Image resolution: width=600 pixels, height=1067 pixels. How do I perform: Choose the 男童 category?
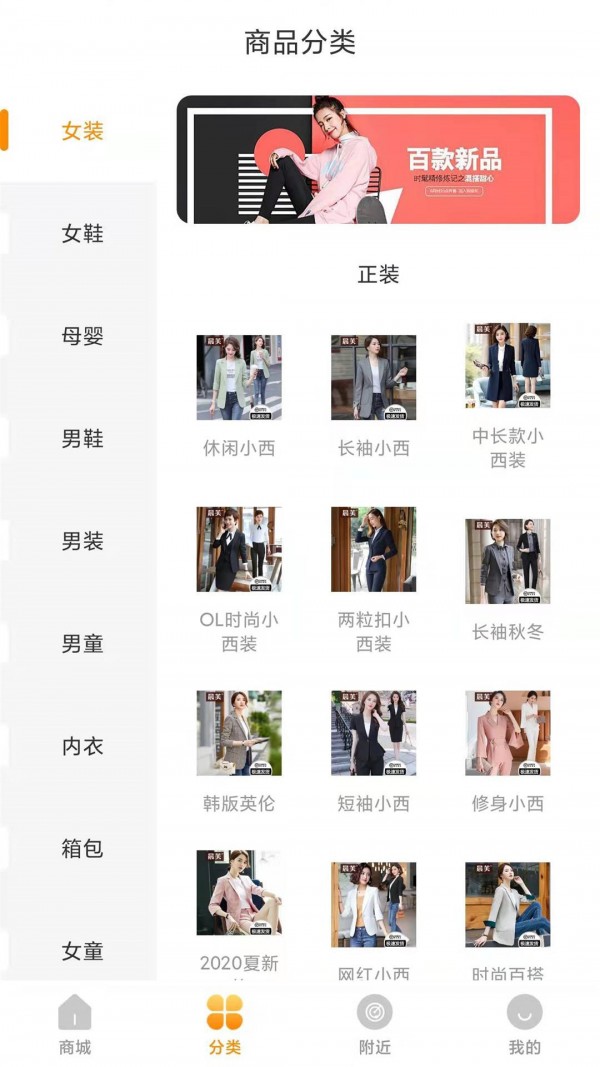[x=82, y=644]
